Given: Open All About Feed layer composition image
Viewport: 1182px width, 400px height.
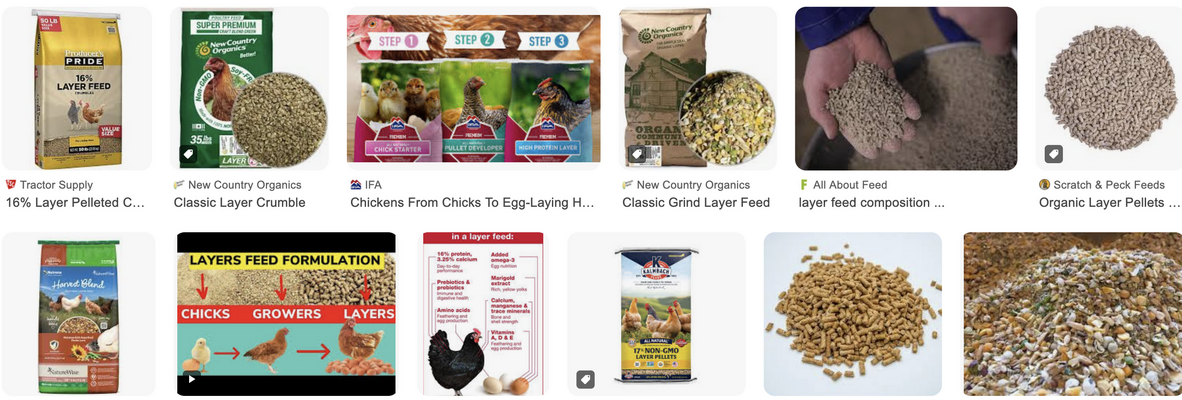Looking at the screenshot, I should 905,88.
